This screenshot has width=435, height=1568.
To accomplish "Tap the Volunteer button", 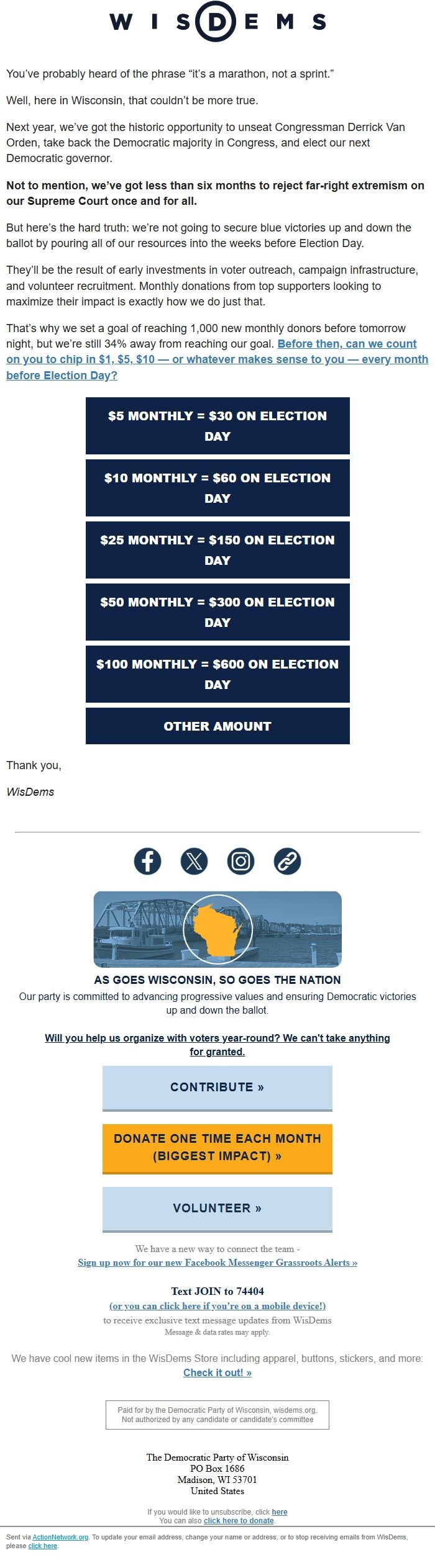I will [217, 1209].
